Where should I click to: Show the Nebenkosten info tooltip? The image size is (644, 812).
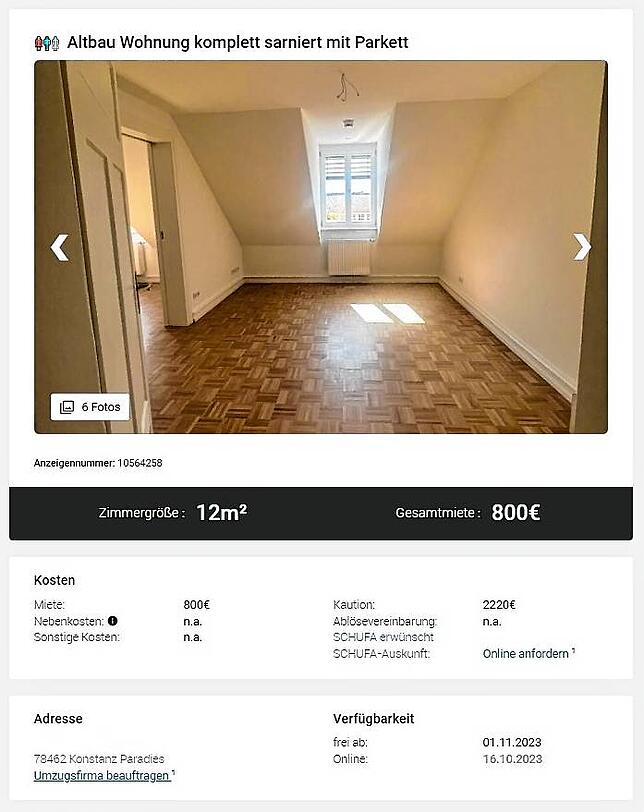pos(113,621)
